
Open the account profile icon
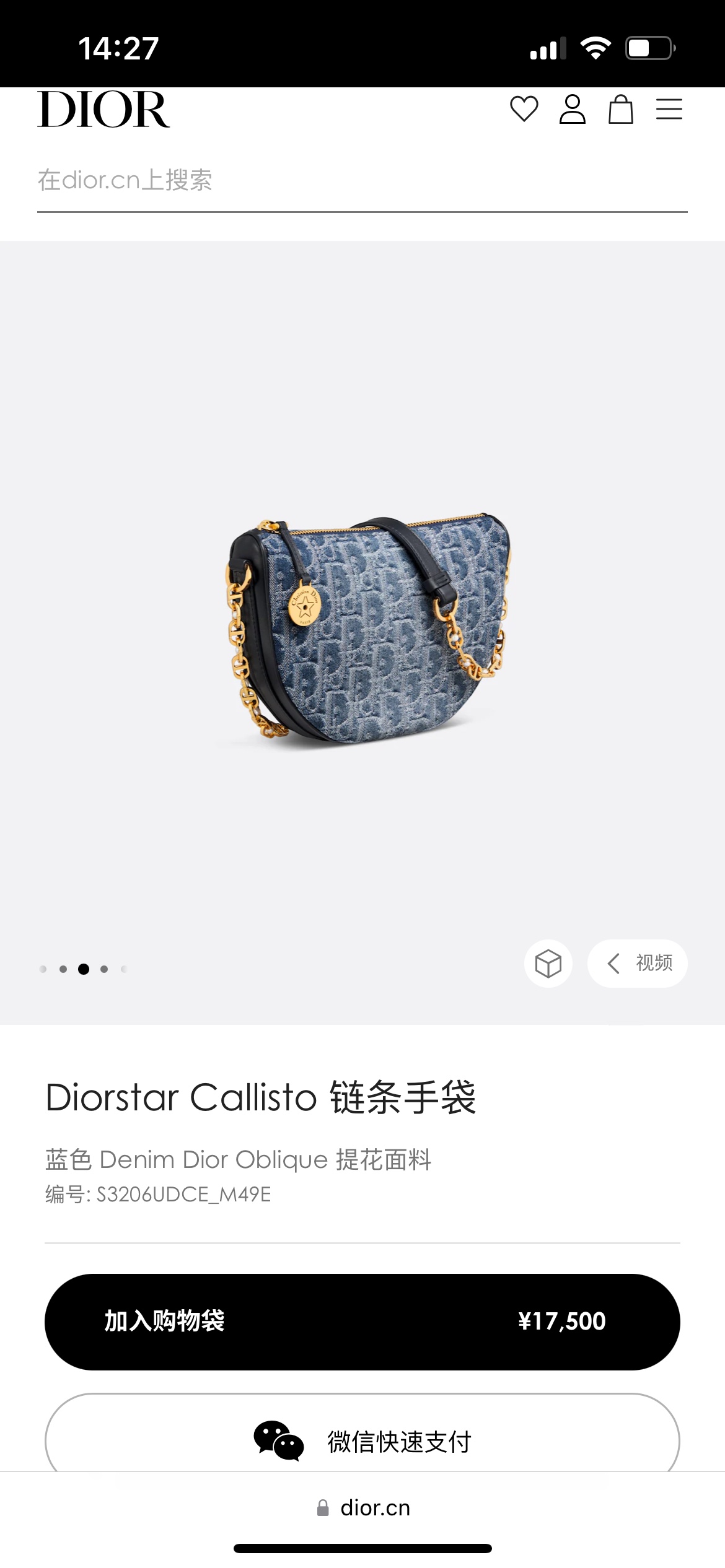(x=572, y=109)
